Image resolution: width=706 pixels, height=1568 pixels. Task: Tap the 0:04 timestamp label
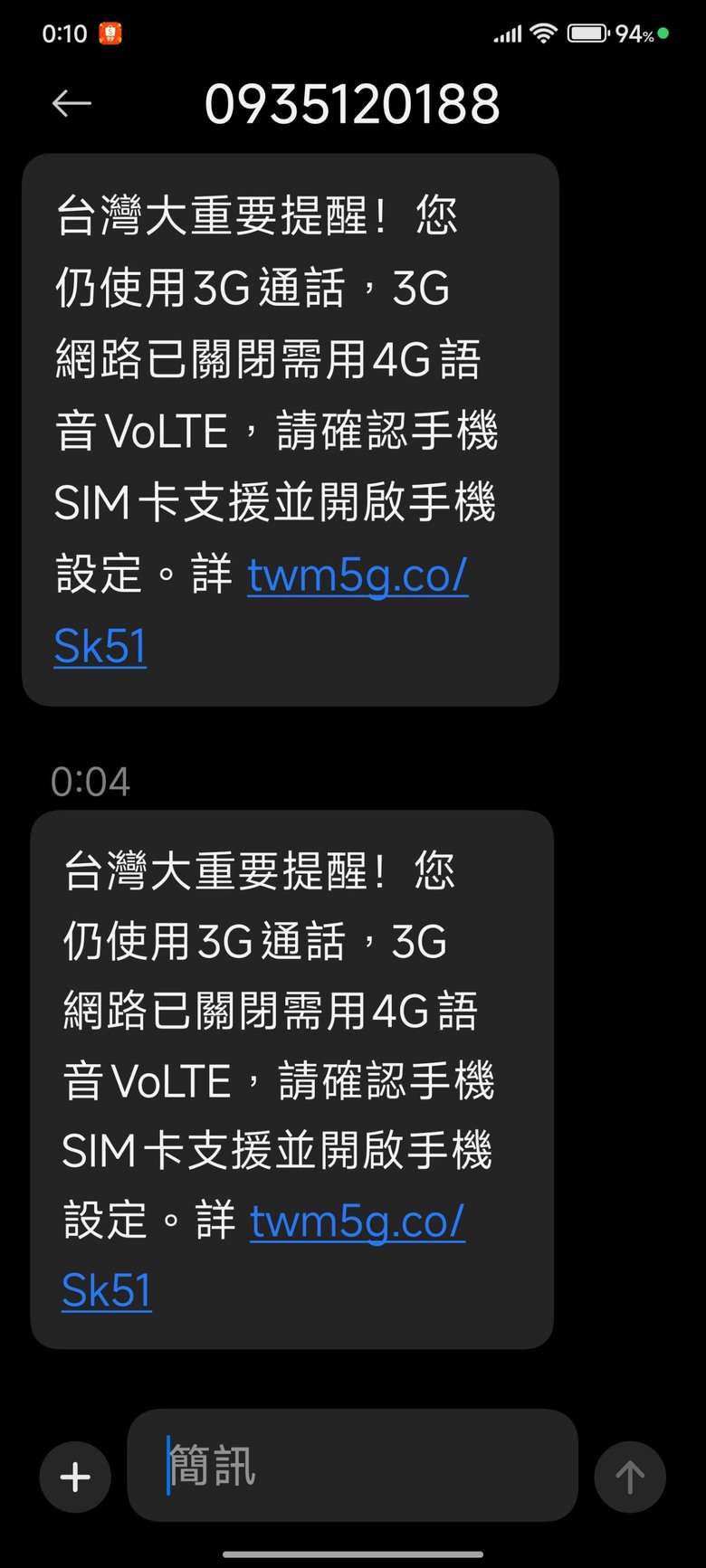click(x=91, y=782)
